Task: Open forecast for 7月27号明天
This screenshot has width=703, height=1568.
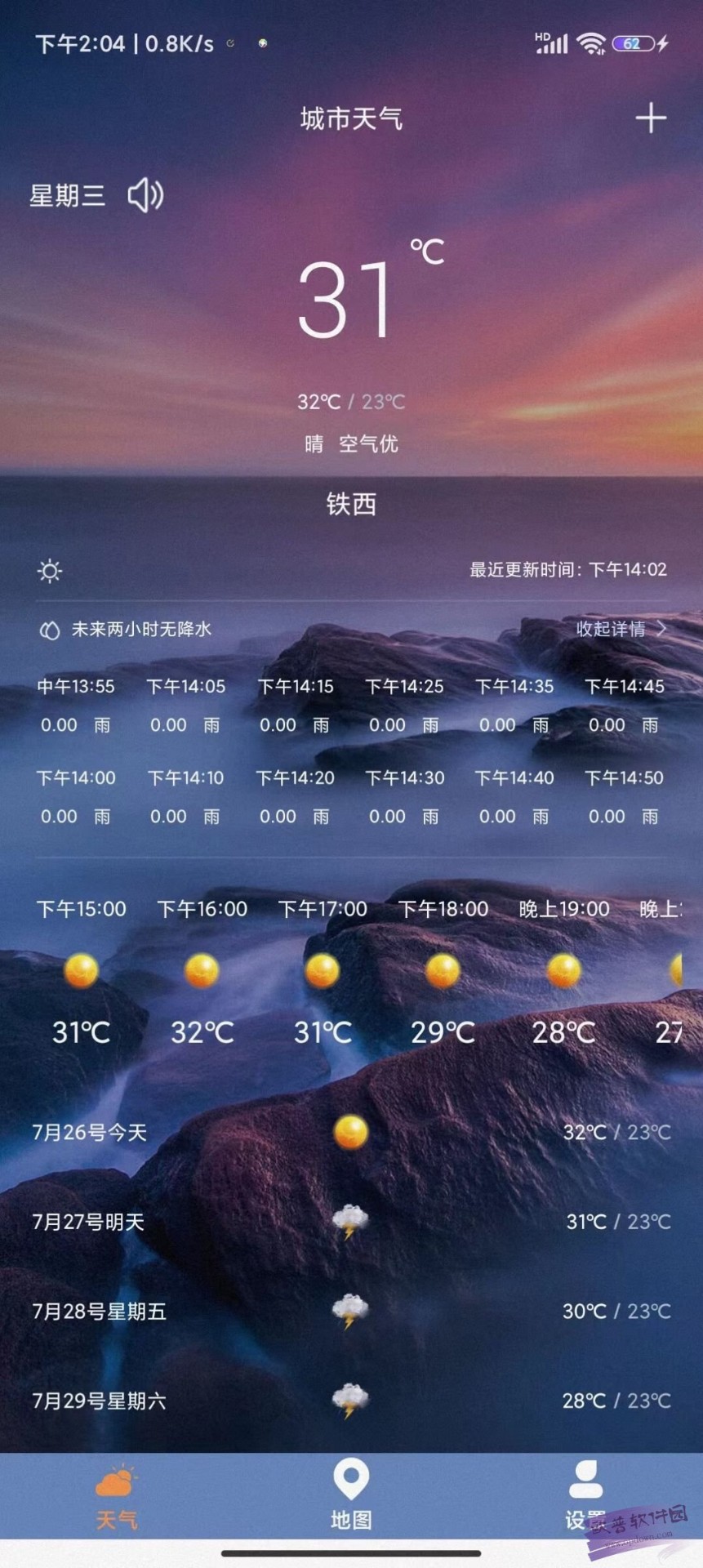Action: tap(351, 1222)
